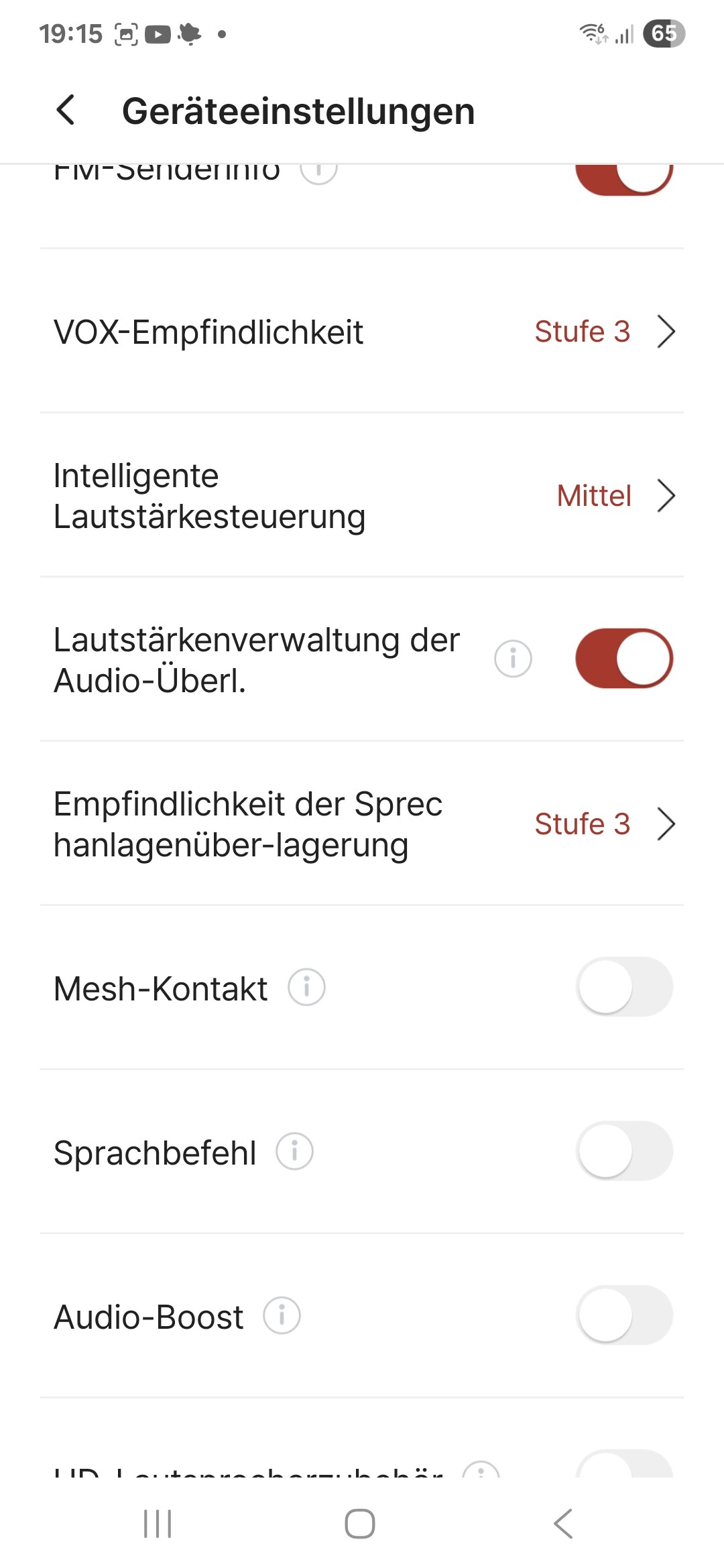Show info for Lautstärkenverwaltung der Audio-Überl.
The height and width of the screenshot is (1568, 724).
(513, 659)
